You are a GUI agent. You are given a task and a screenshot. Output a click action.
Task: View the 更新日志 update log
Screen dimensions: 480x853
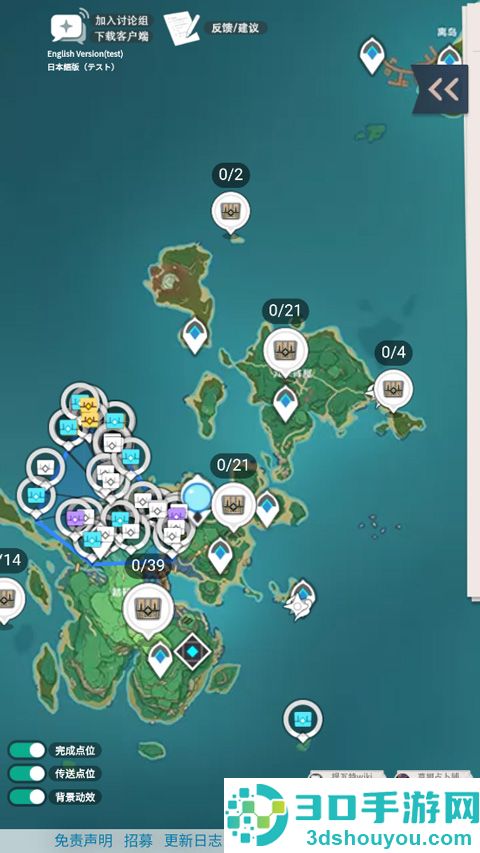(x=193, y=840)
